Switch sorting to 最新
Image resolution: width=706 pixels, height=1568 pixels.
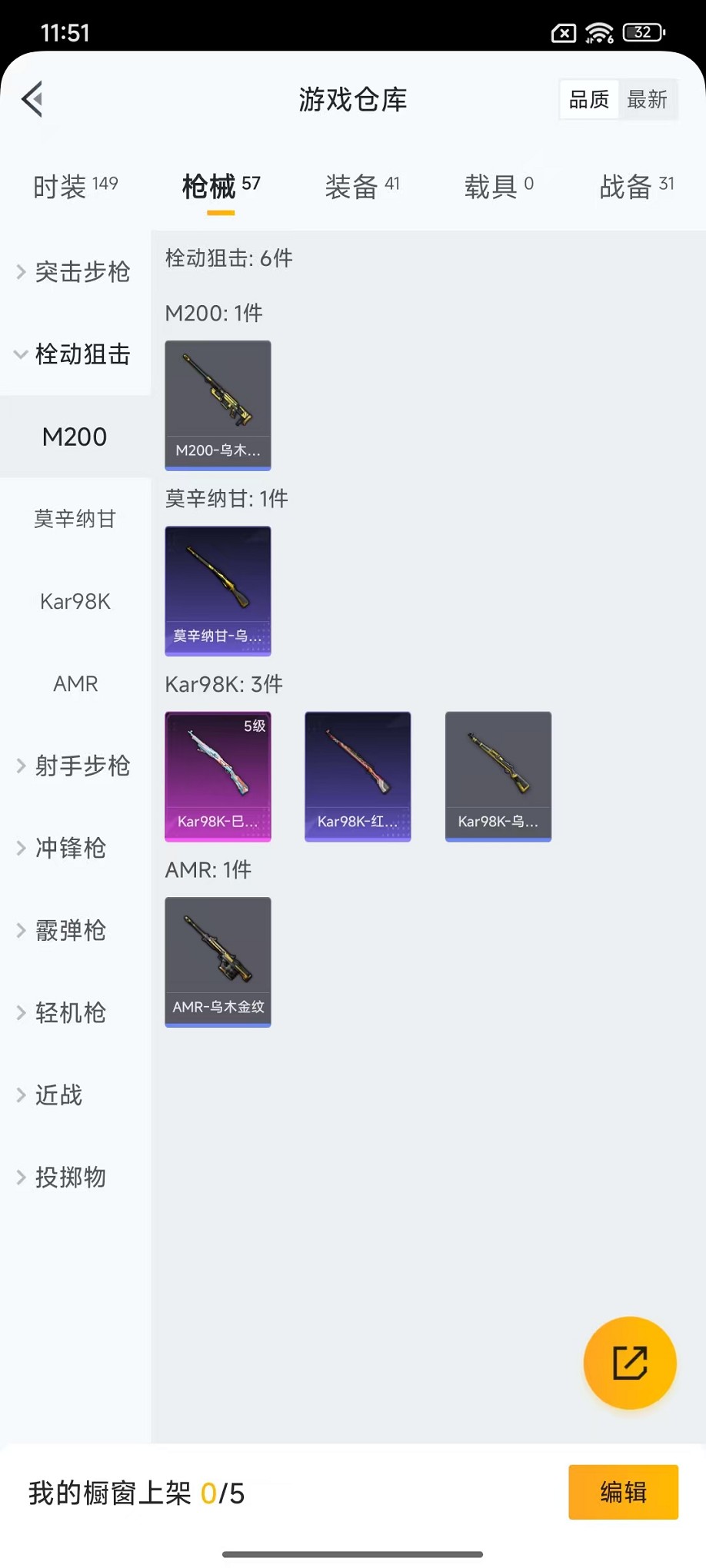648,98
